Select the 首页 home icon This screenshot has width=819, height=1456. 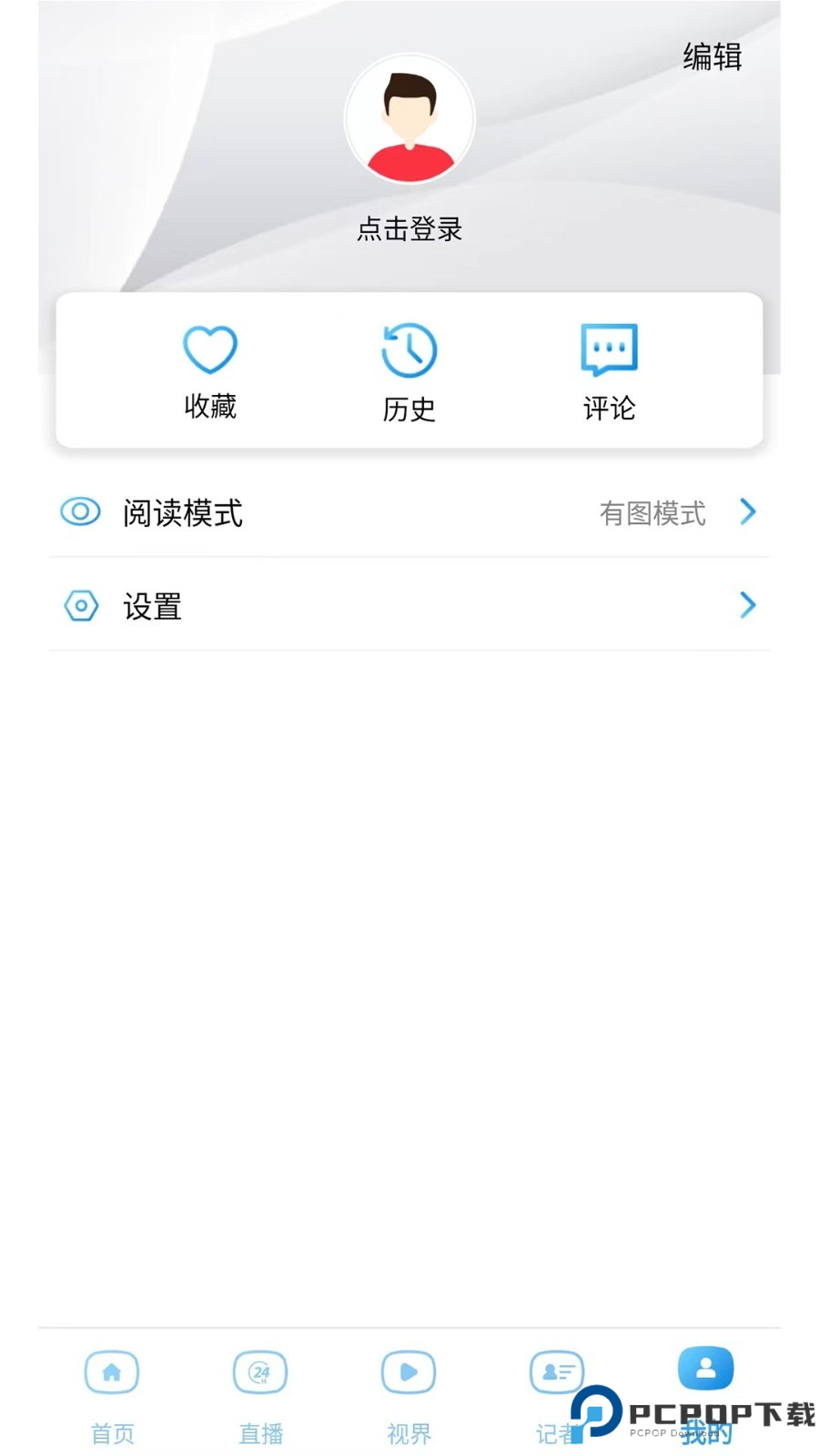click(x=112, y=1372)
